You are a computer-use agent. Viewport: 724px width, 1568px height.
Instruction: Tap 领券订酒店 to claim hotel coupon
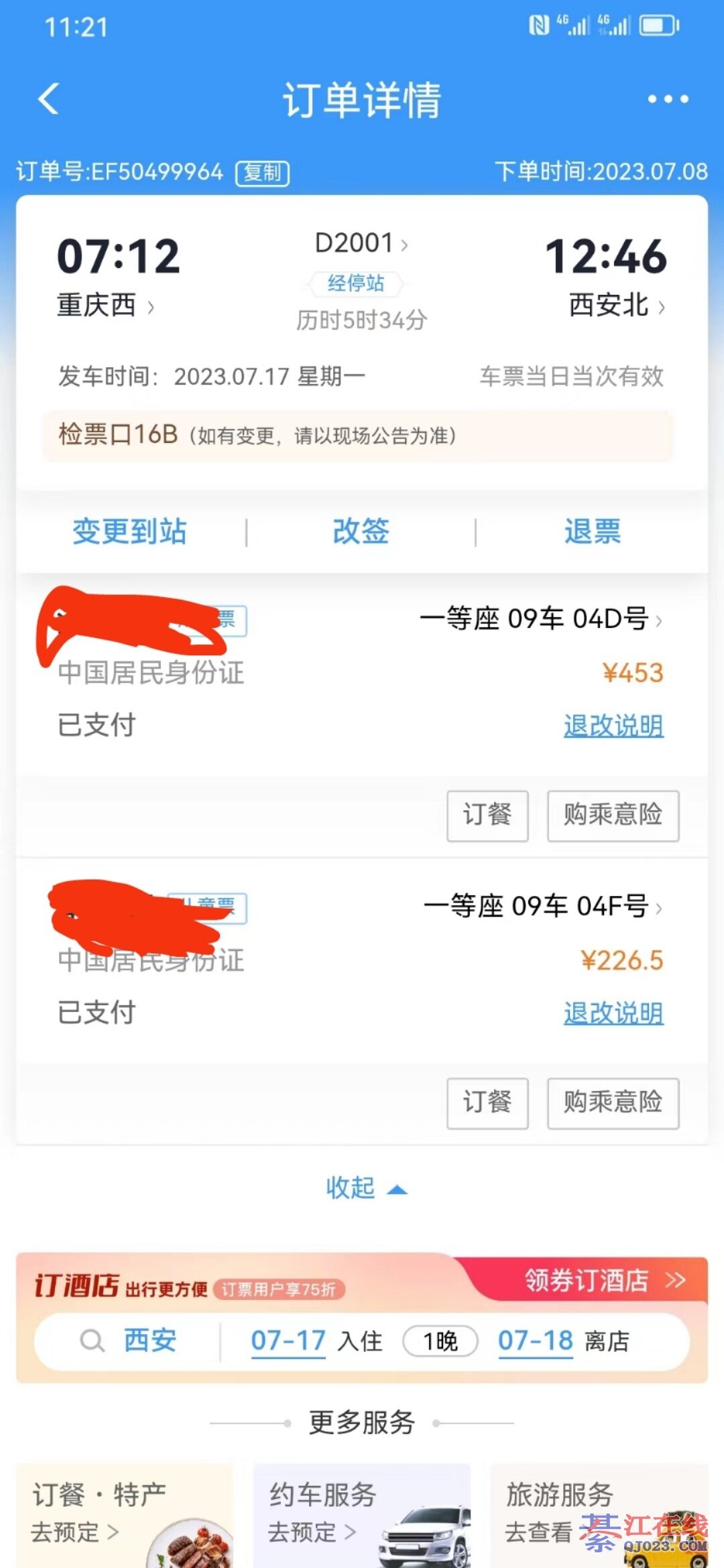coord(603,1280)
